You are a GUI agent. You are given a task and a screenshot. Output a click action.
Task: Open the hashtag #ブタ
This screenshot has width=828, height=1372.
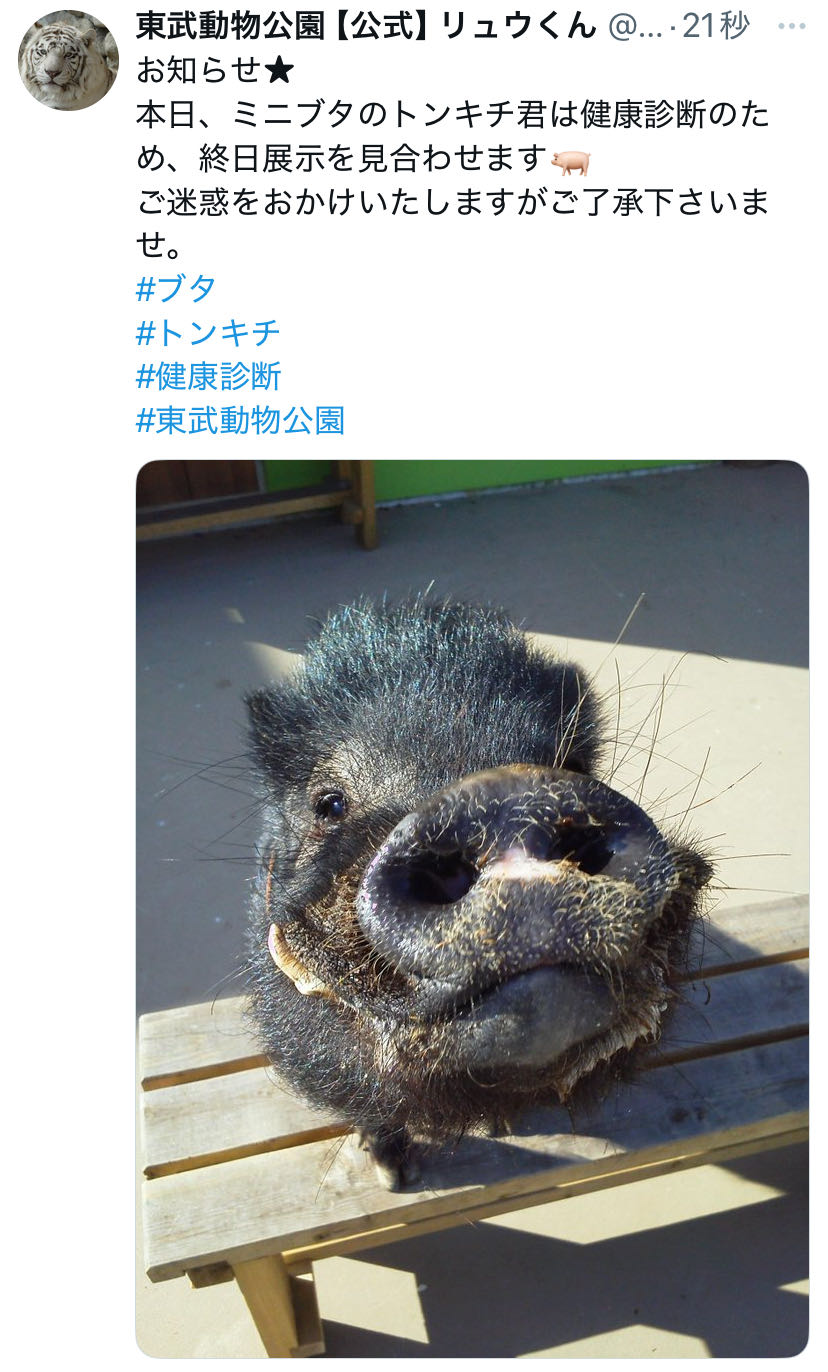tap(176, 289)
